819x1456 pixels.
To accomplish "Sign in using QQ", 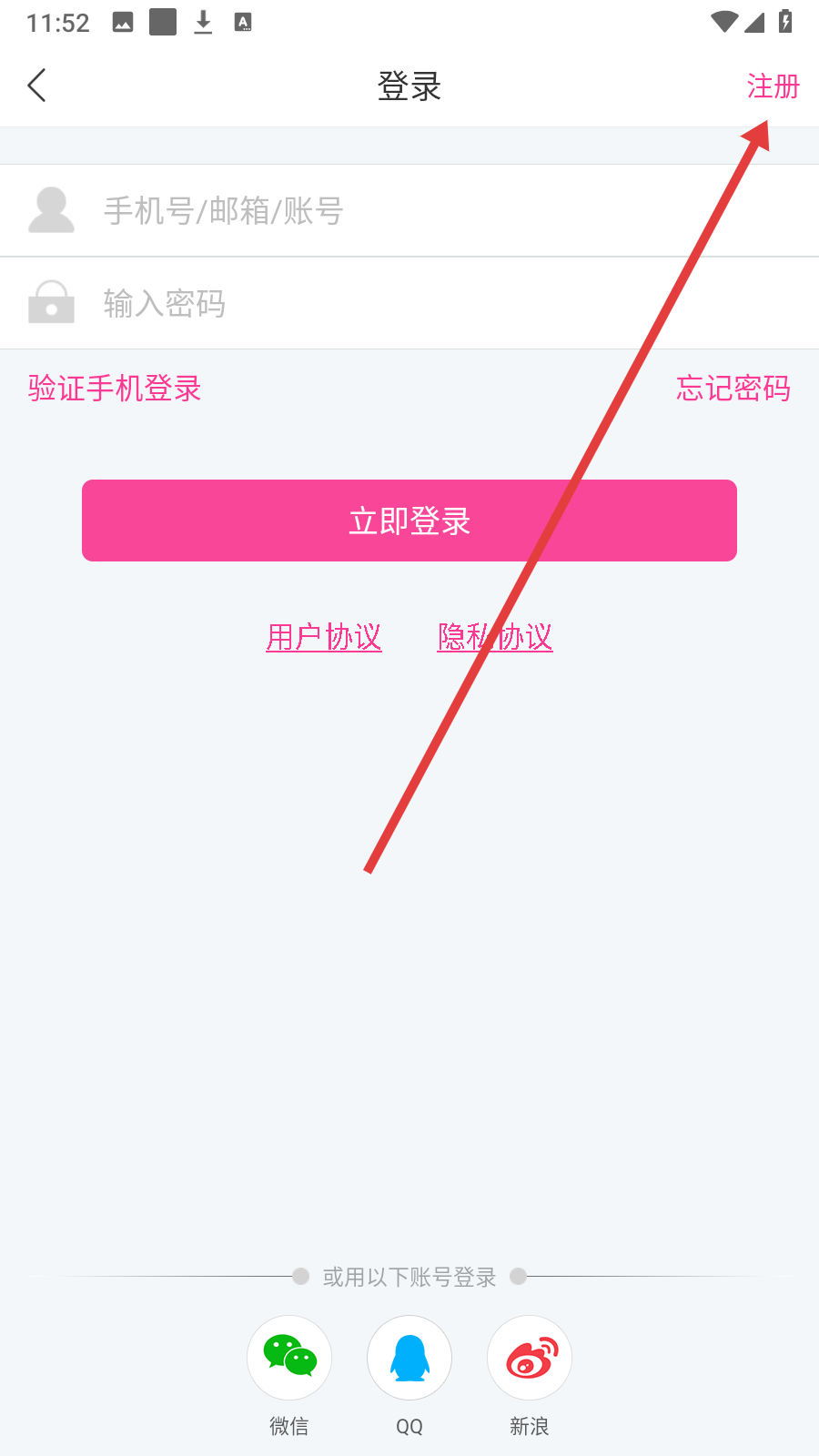I will click(x=409, y=1358).
